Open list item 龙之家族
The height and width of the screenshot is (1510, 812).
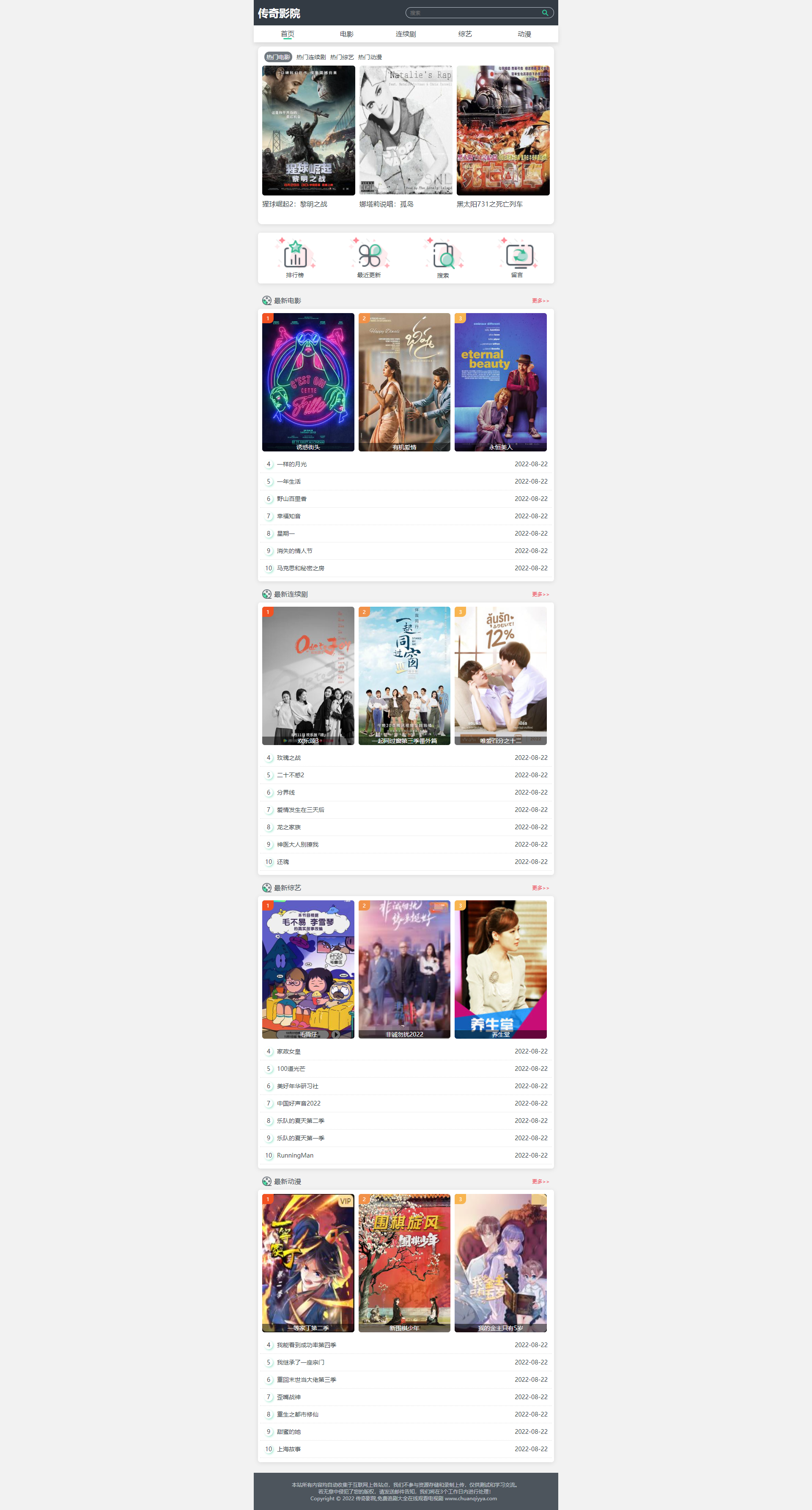point(289,827)
